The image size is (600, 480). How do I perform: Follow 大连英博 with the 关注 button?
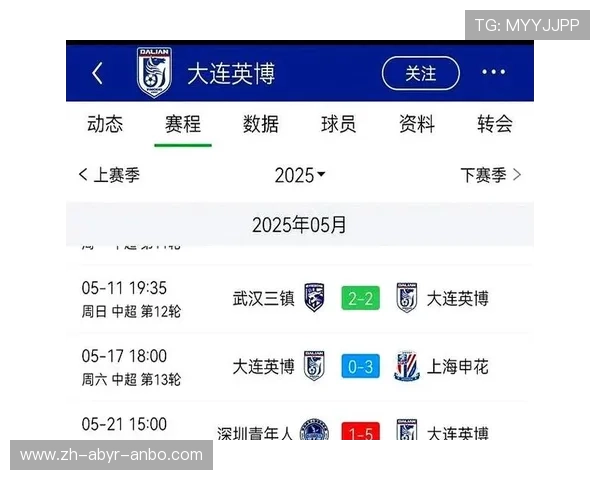tap(420, 74)
